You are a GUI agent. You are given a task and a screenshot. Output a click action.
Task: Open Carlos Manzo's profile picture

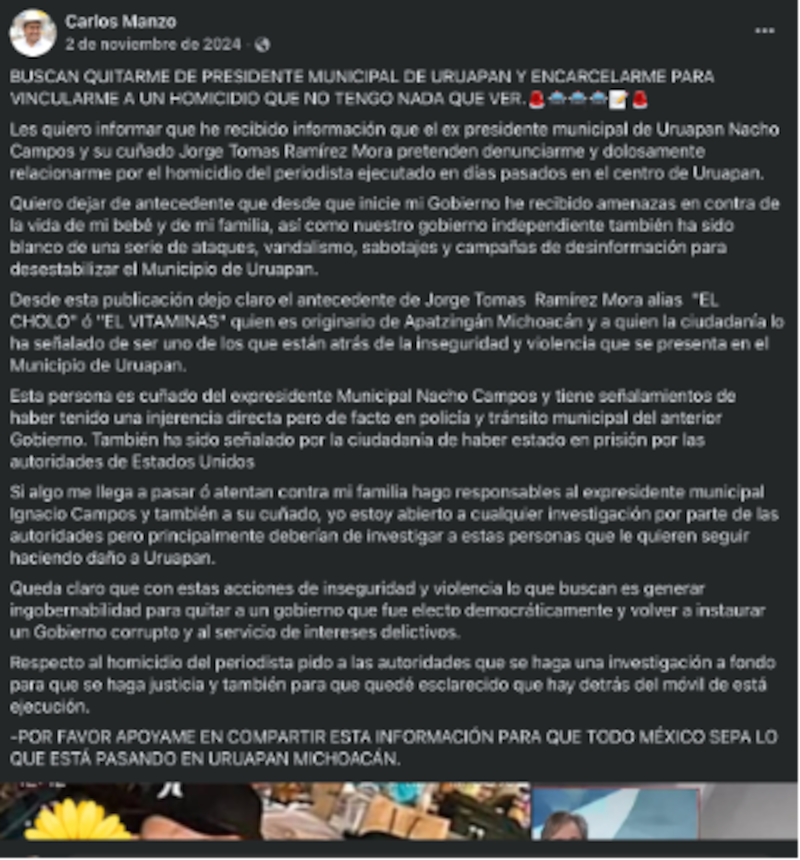pos(32,33)
